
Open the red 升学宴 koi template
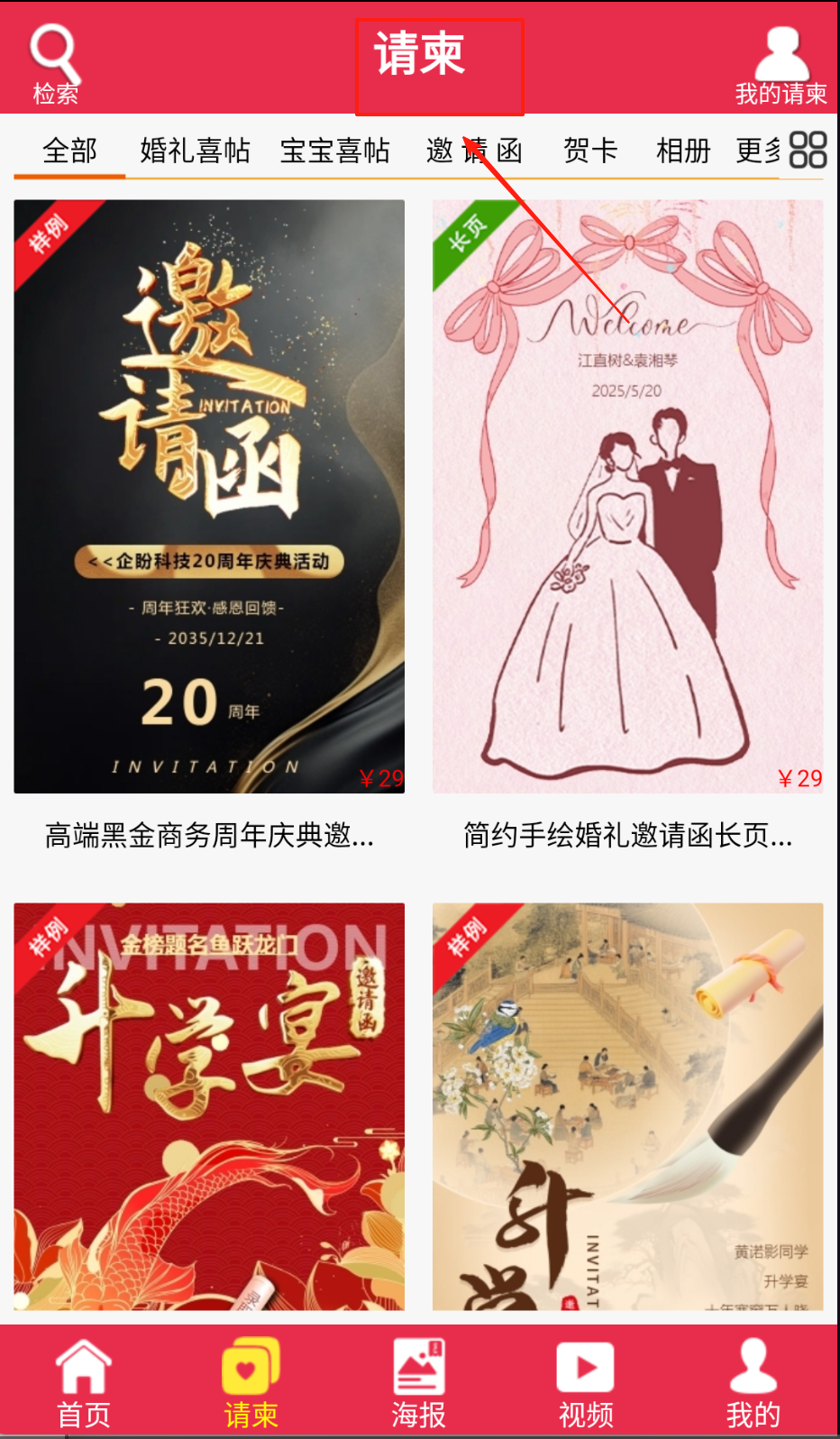209,1105
